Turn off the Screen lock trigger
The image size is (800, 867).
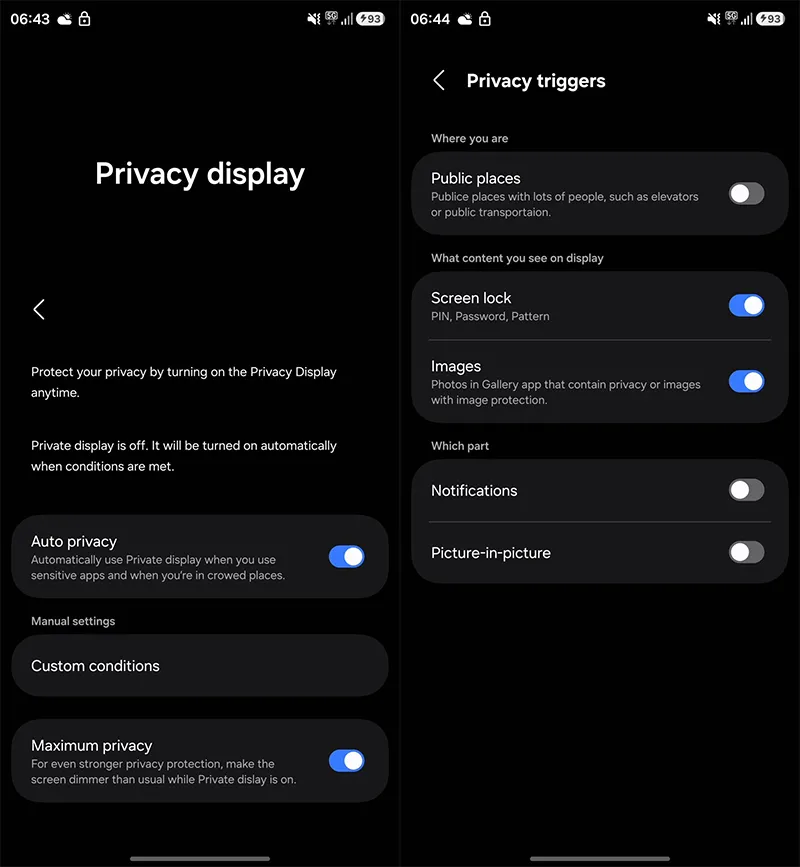pyautogui.click(x=746, y=306)
